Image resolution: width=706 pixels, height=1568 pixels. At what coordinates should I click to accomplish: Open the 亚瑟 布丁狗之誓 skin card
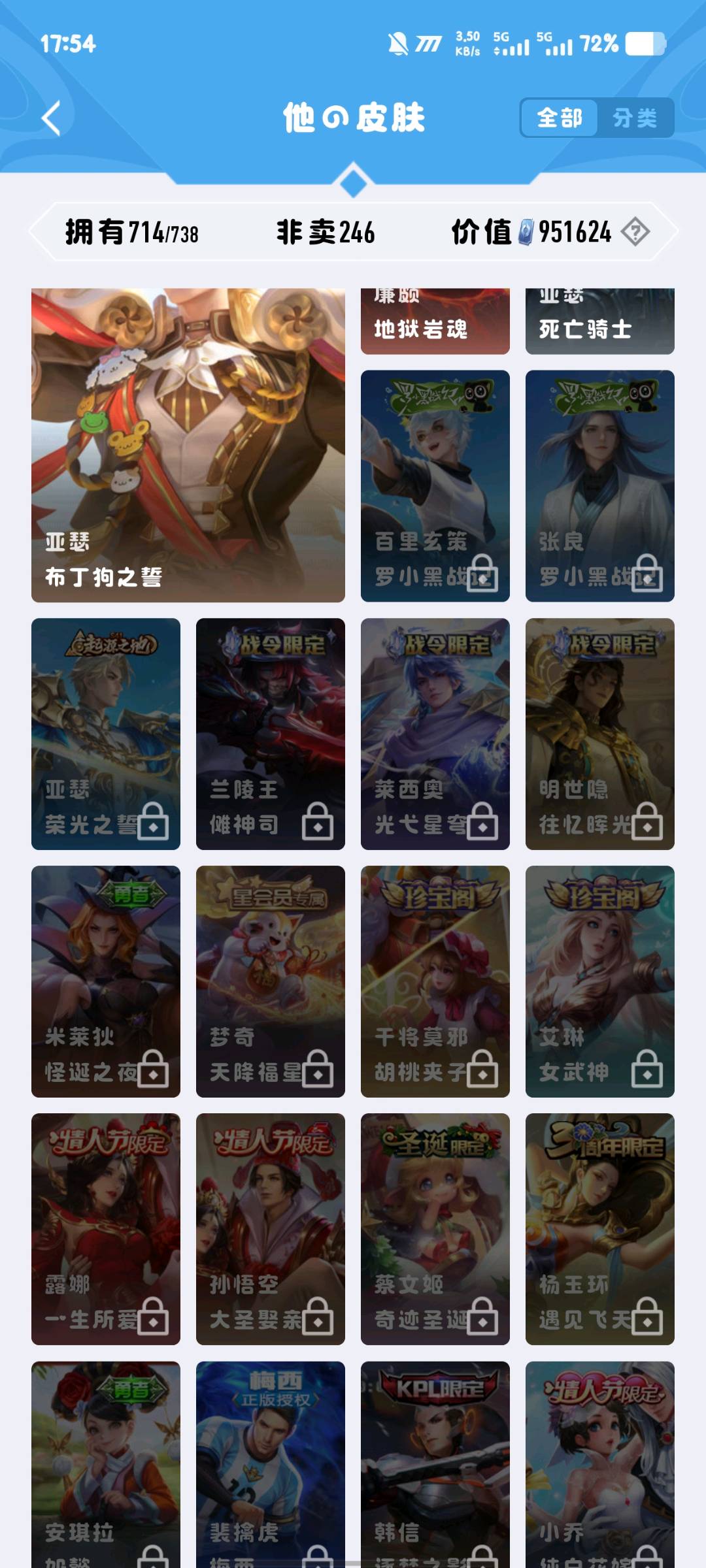point(188,445)
